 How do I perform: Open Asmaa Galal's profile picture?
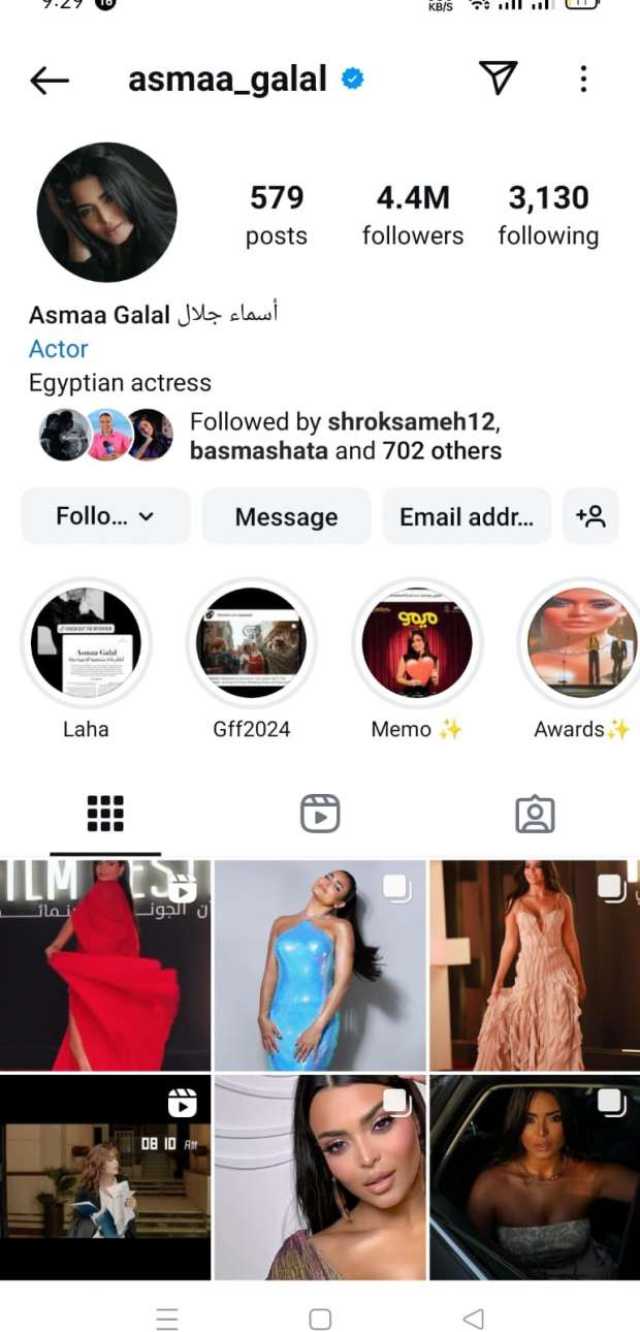click(107, 212)
